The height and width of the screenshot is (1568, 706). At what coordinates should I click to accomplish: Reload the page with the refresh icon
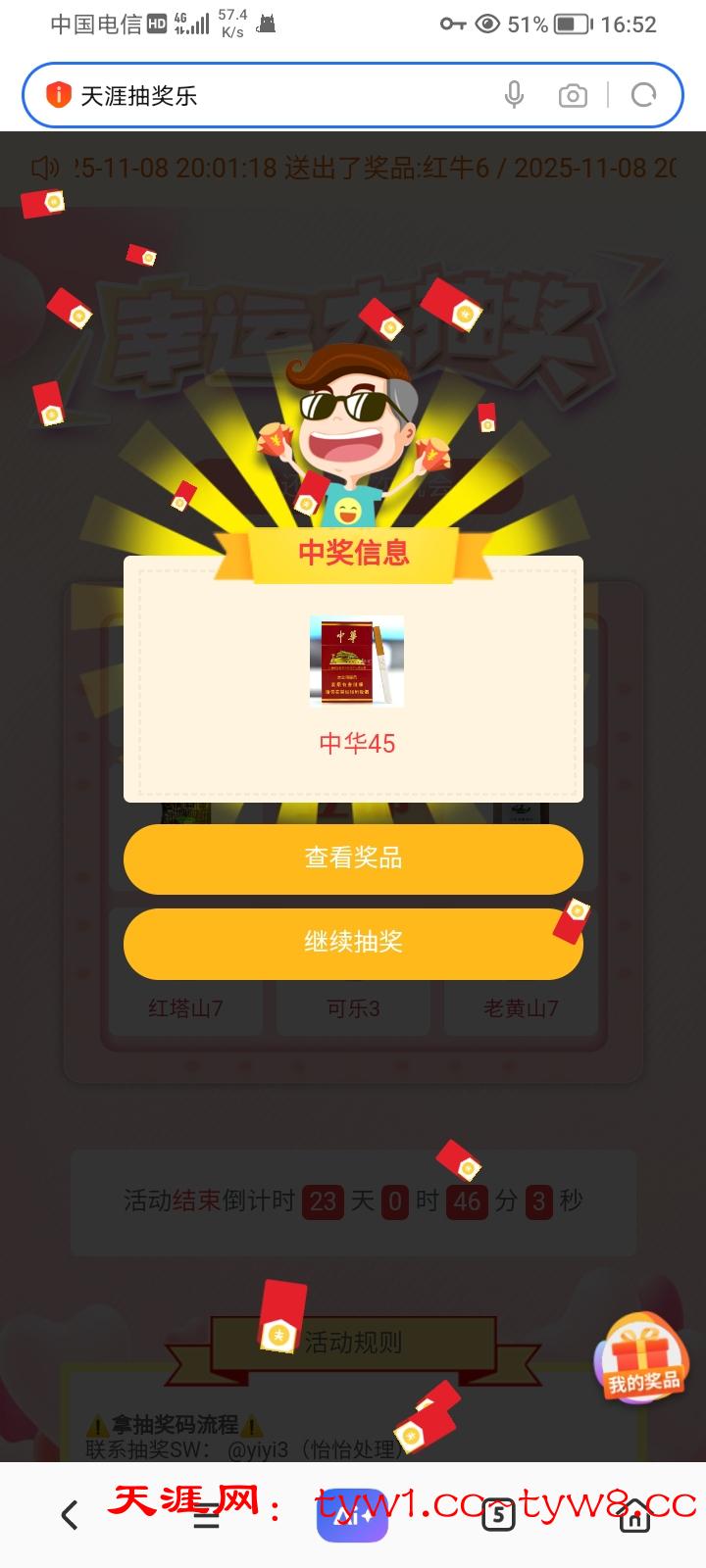pos(643,95)
